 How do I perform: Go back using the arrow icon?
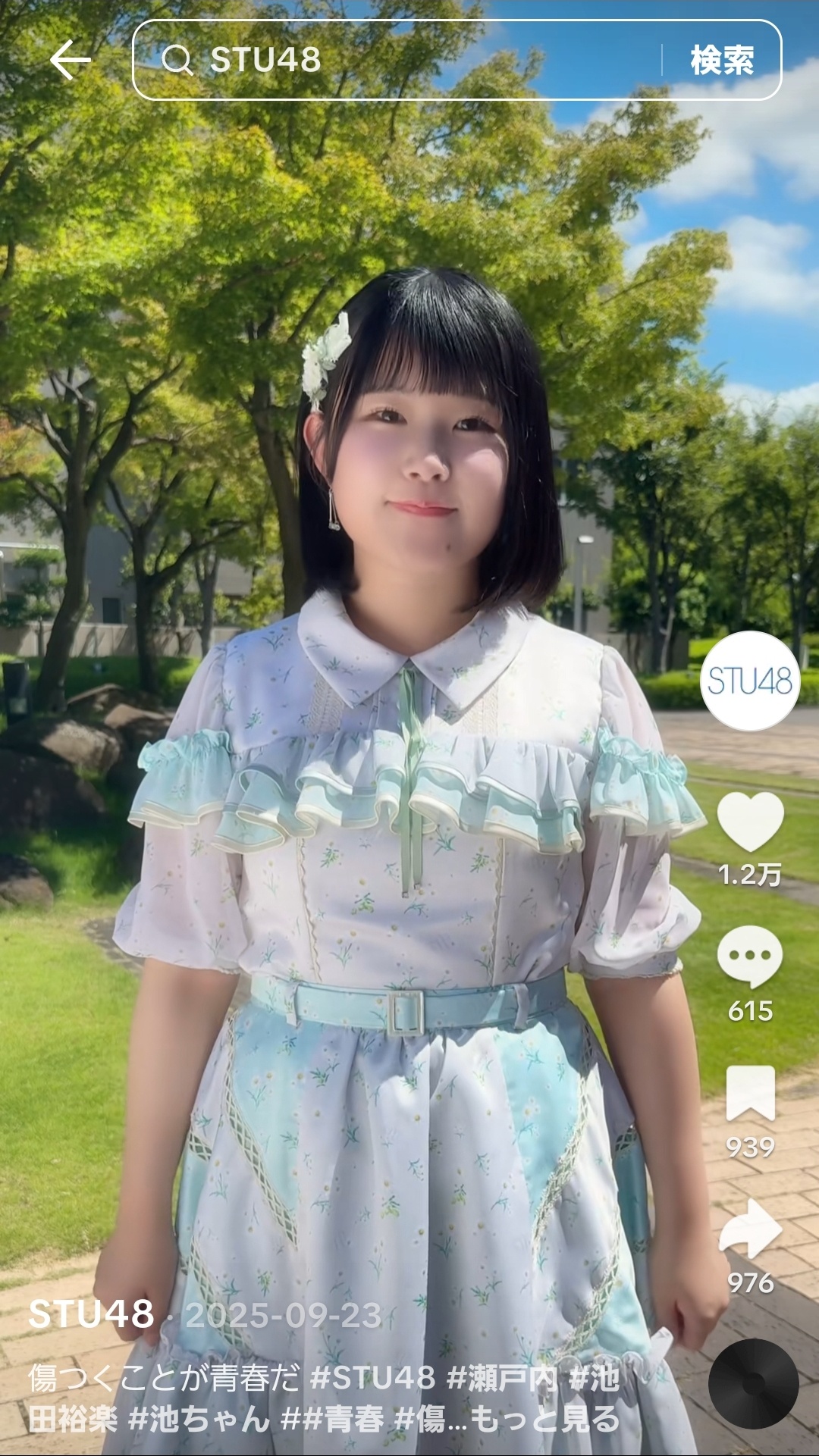71,60
